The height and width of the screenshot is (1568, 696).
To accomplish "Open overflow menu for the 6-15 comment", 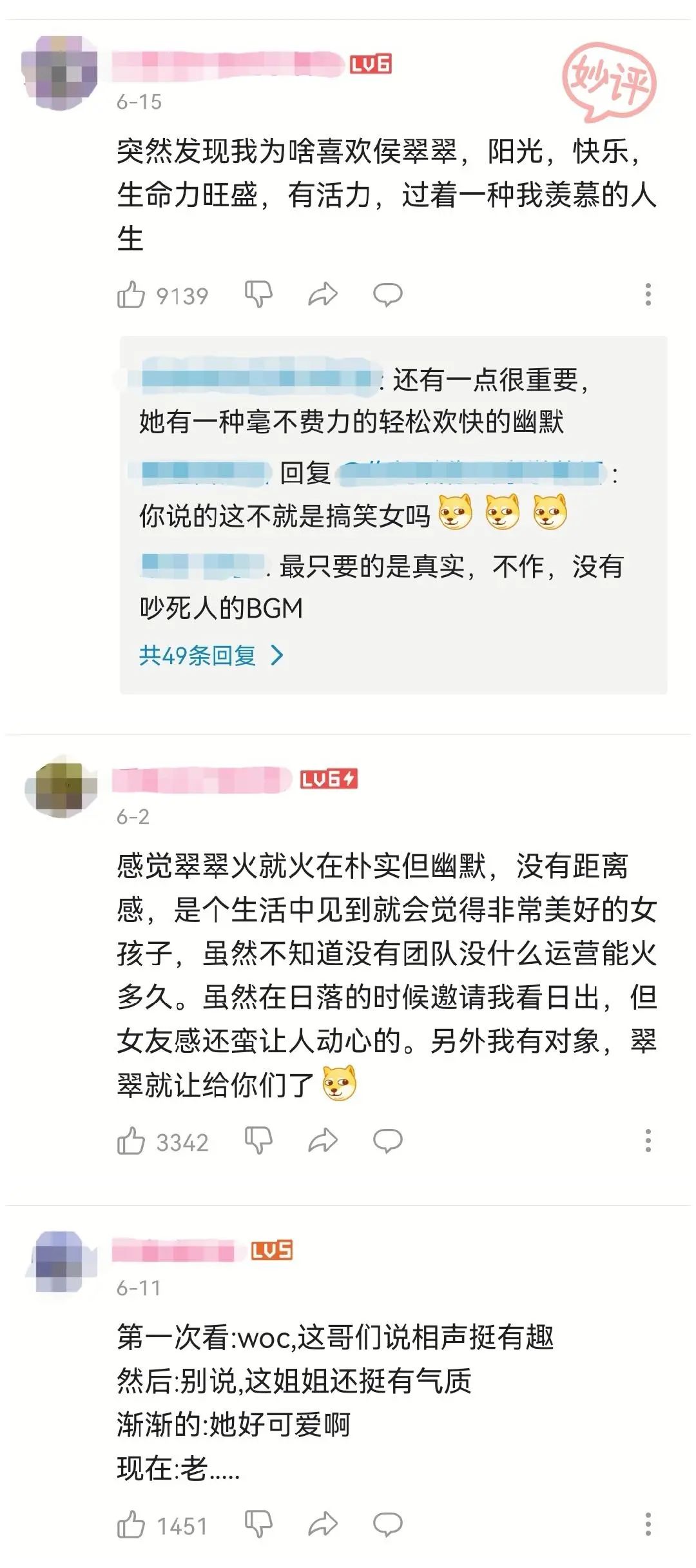I will [x=648, y=295].
